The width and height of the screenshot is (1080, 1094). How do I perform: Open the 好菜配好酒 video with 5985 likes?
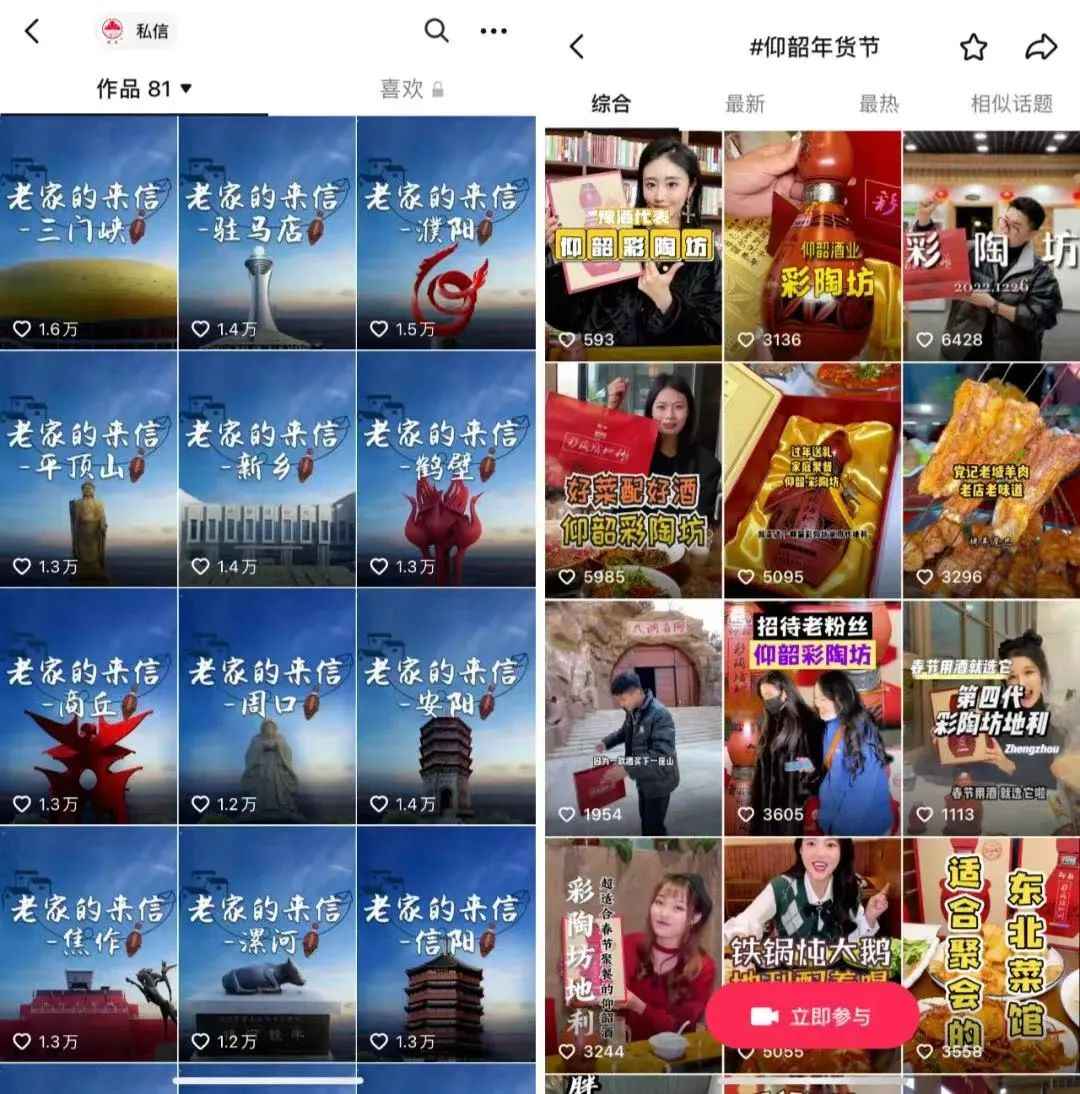[x=633, y=480]
